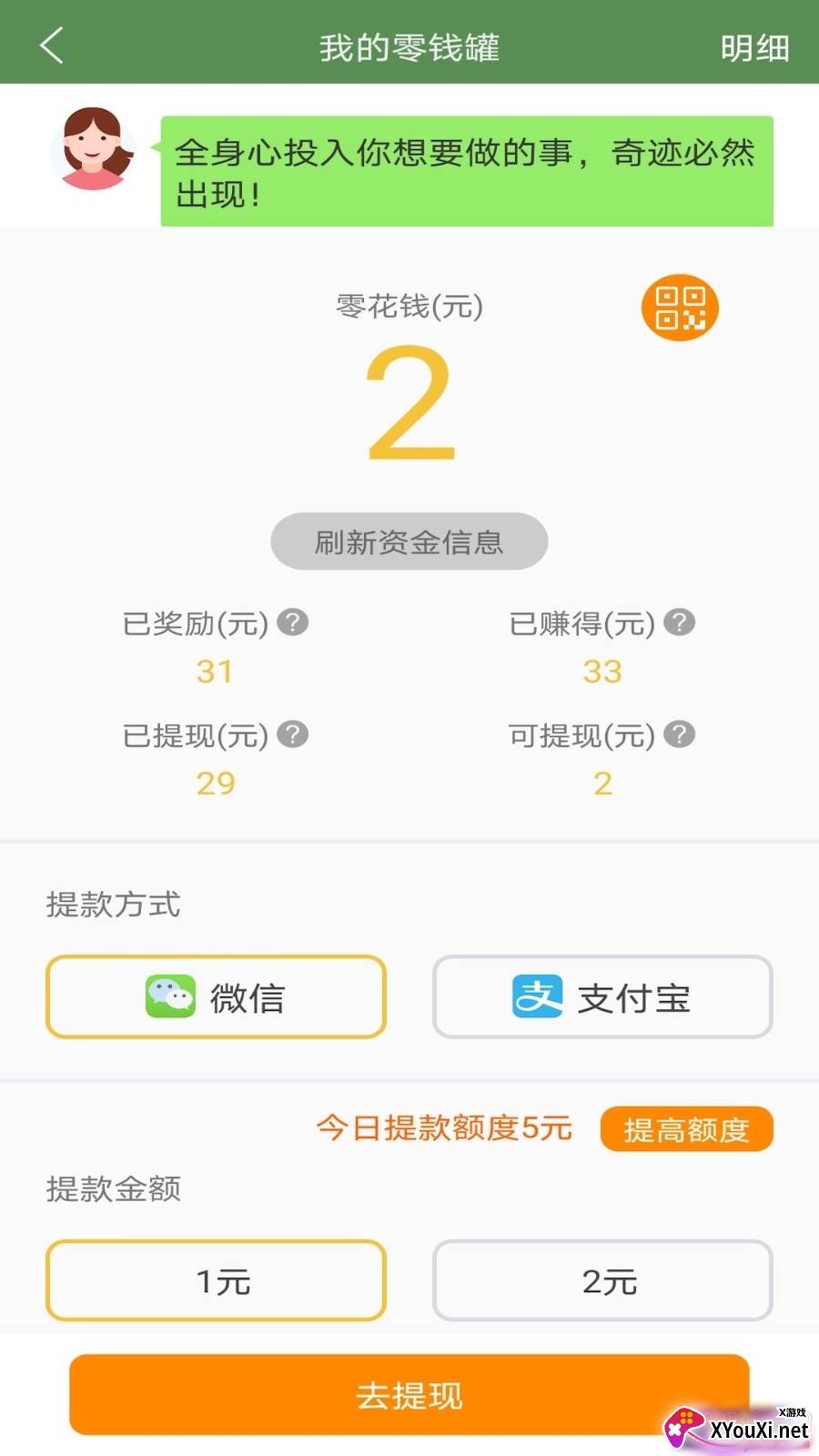Open the help icon next to 已赚得(元)

pyautogui.click(x=681, y=622)
